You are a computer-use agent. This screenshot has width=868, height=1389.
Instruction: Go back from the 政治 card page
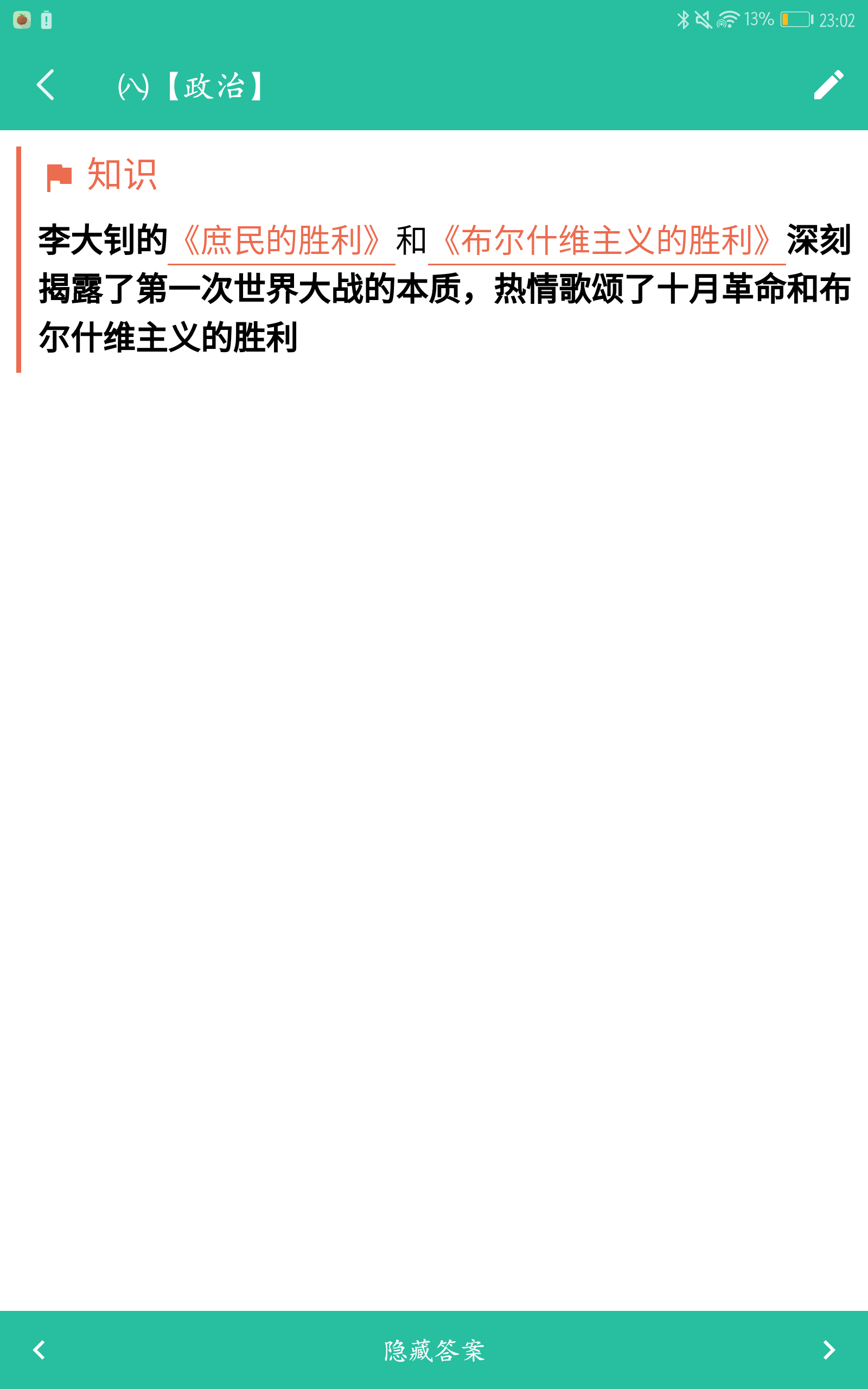click(x=46, y=85)
